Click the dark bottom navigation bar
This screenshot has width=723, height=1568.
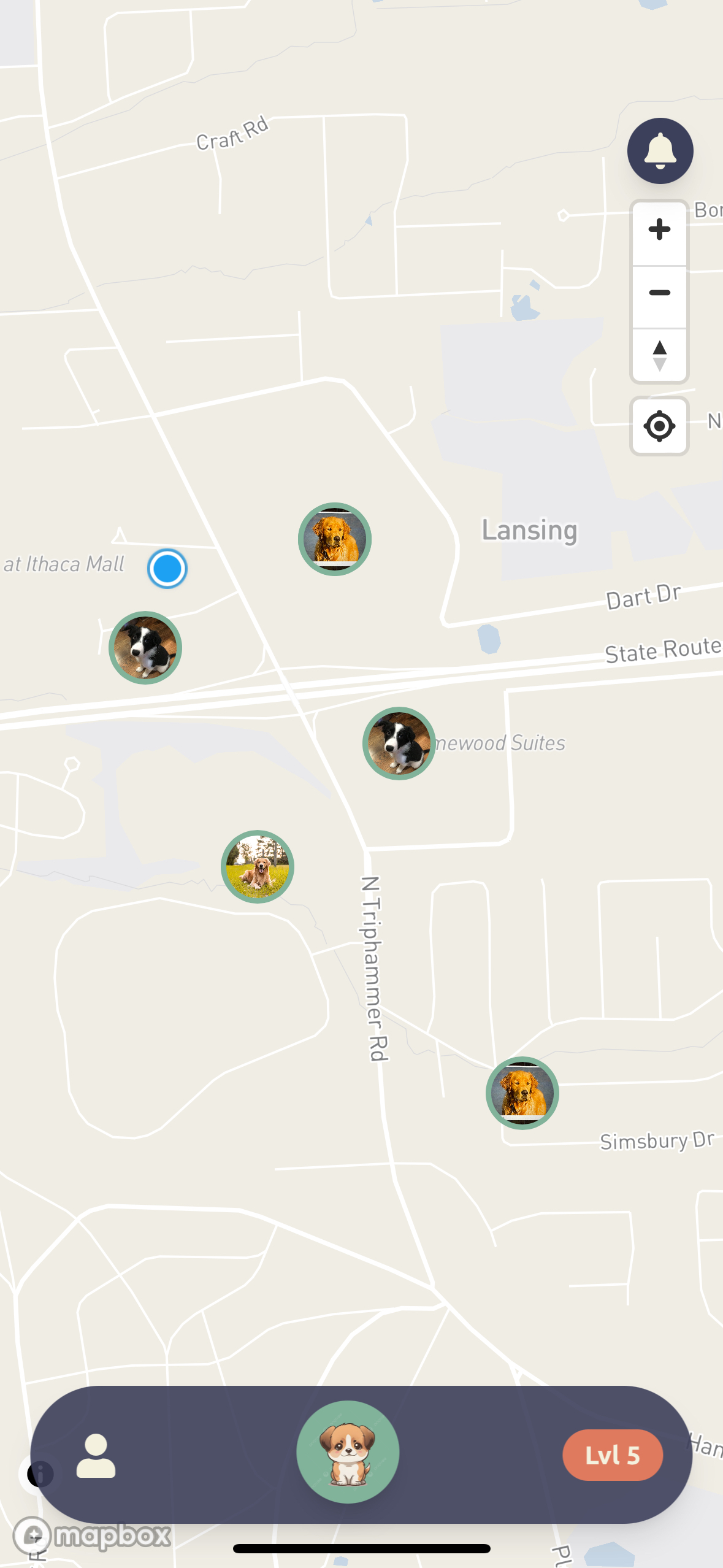pos(362,1454)
